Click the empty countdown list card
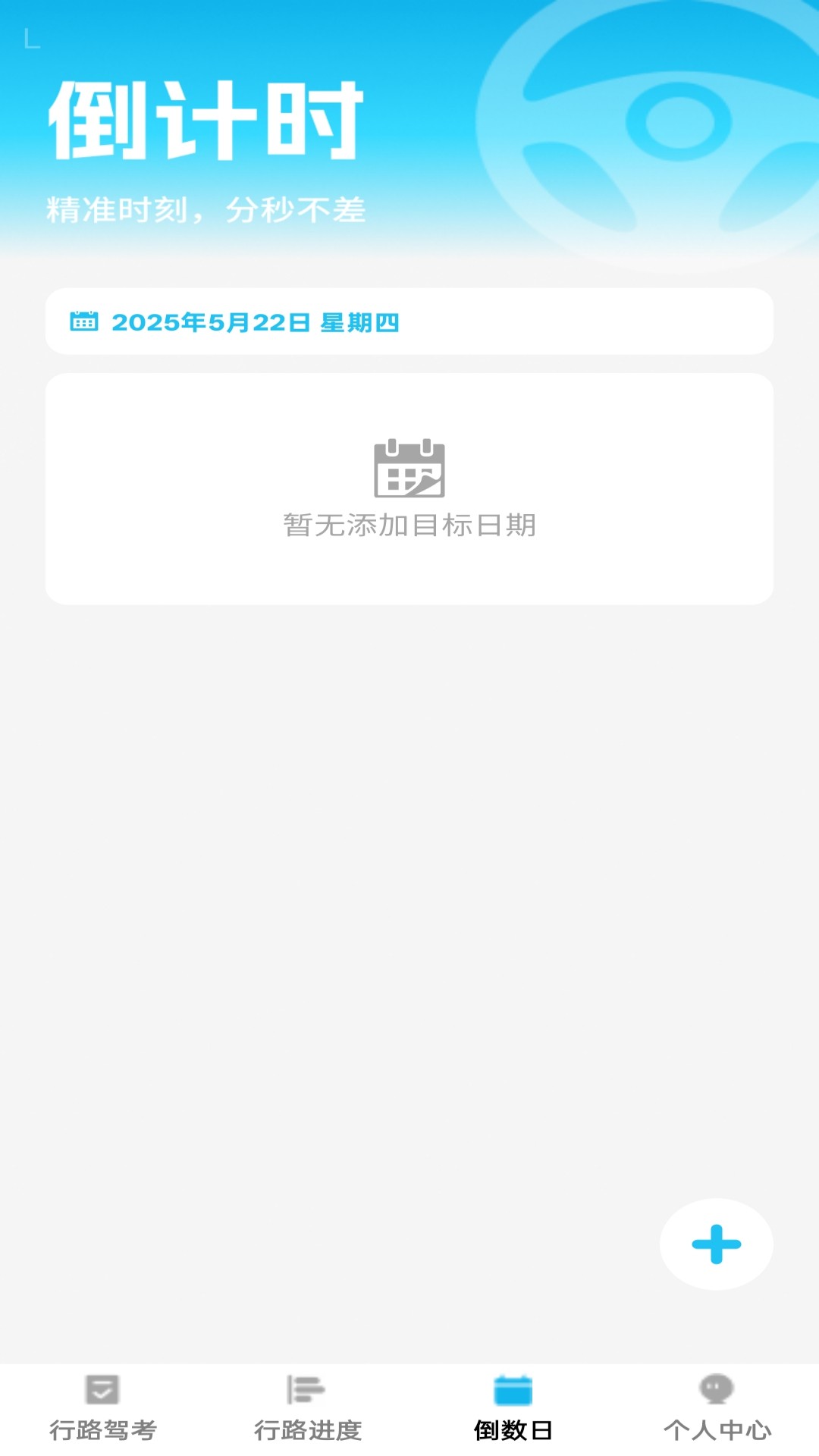This screenshot has height=1456, width=819. pyautogui.click(x=409, y=488)
